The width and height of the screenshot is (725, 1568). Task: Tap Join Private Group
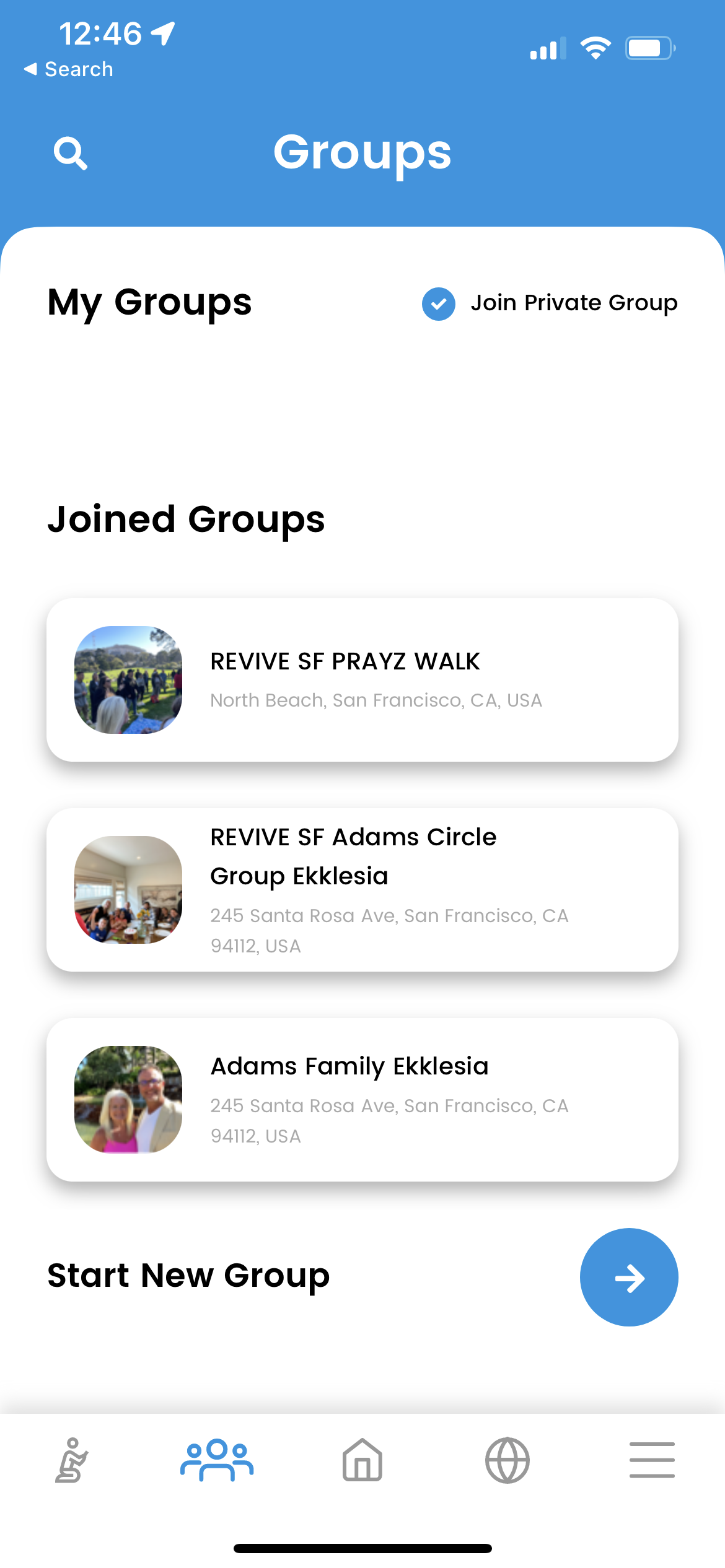tap(550, 303)
